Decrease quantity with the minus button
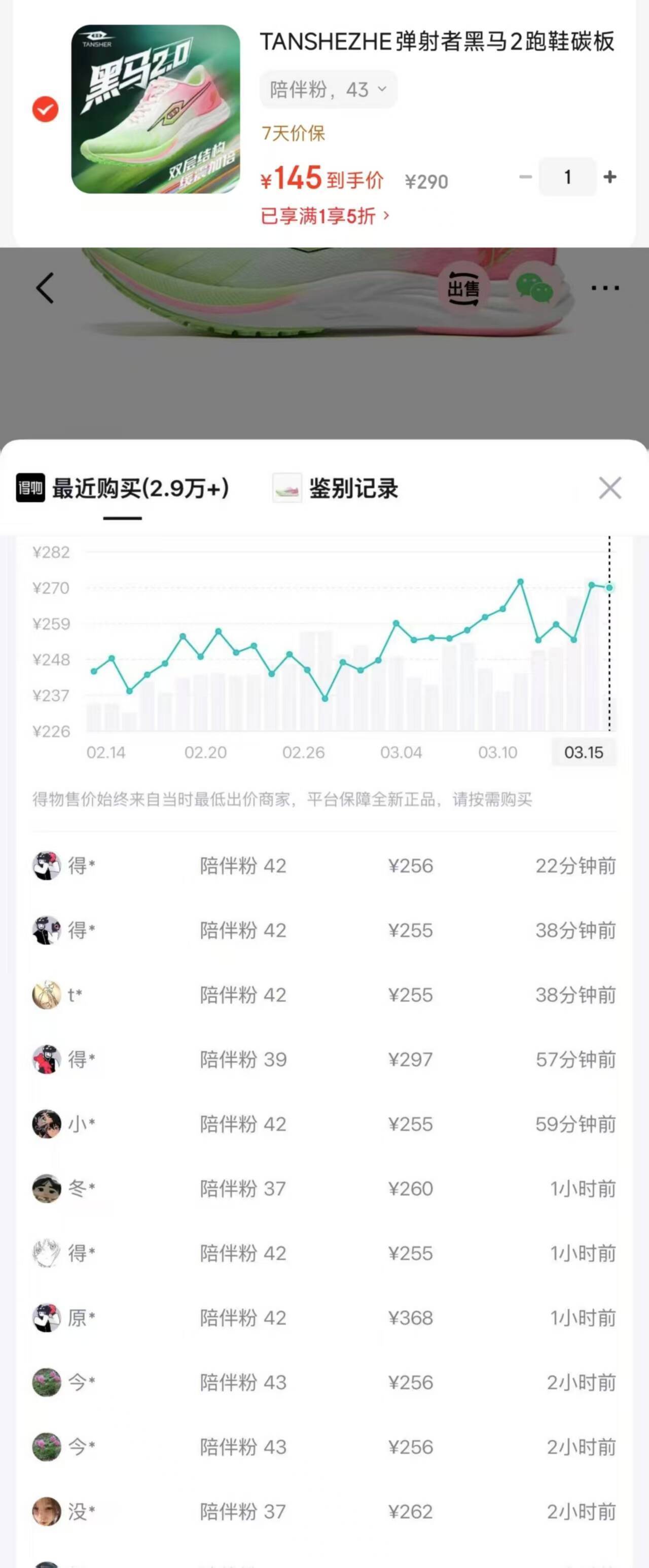The height and width of the screenshot is (1568, 649). 525,177
